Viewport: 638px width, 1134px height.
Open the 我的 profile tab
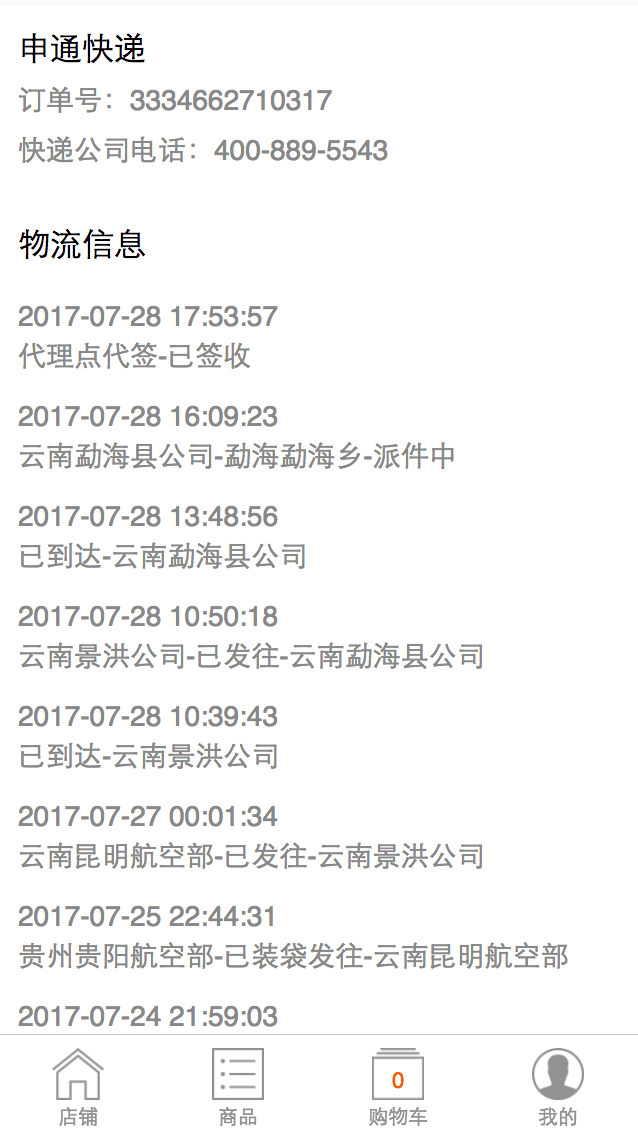click(x=558, y=1086)
